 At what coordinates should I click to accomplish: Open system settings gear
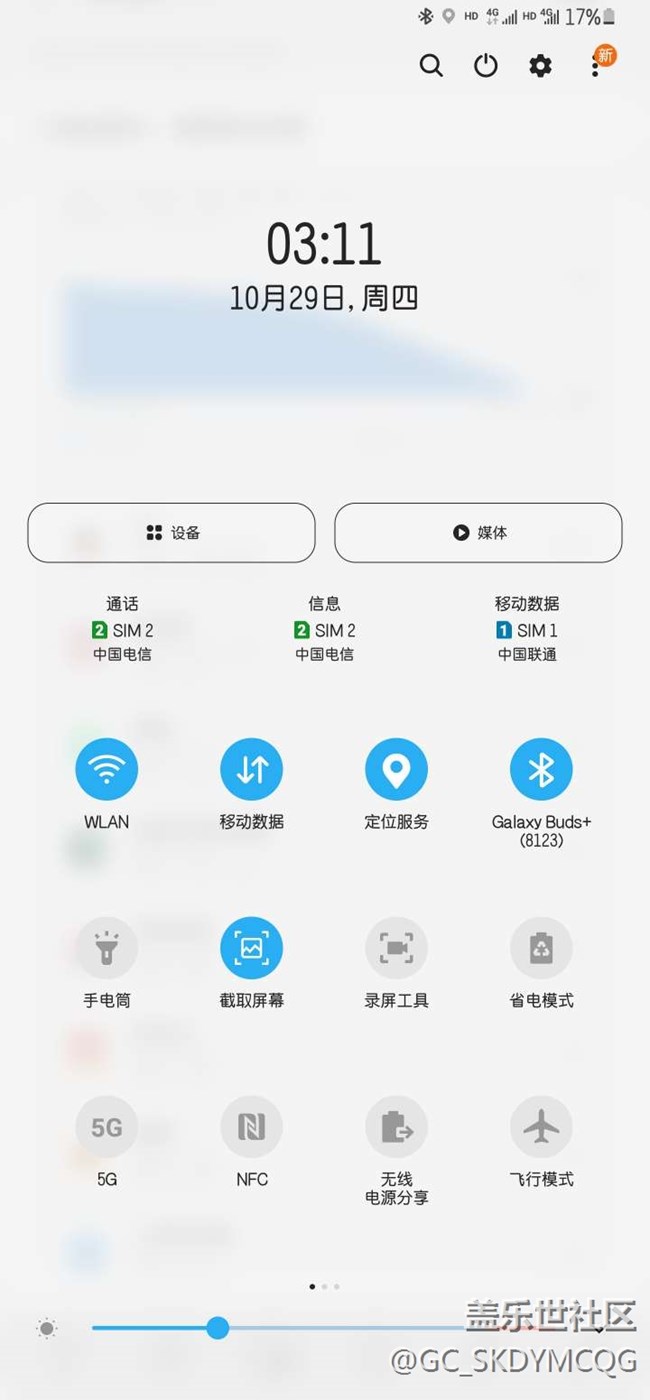[540, 66]
